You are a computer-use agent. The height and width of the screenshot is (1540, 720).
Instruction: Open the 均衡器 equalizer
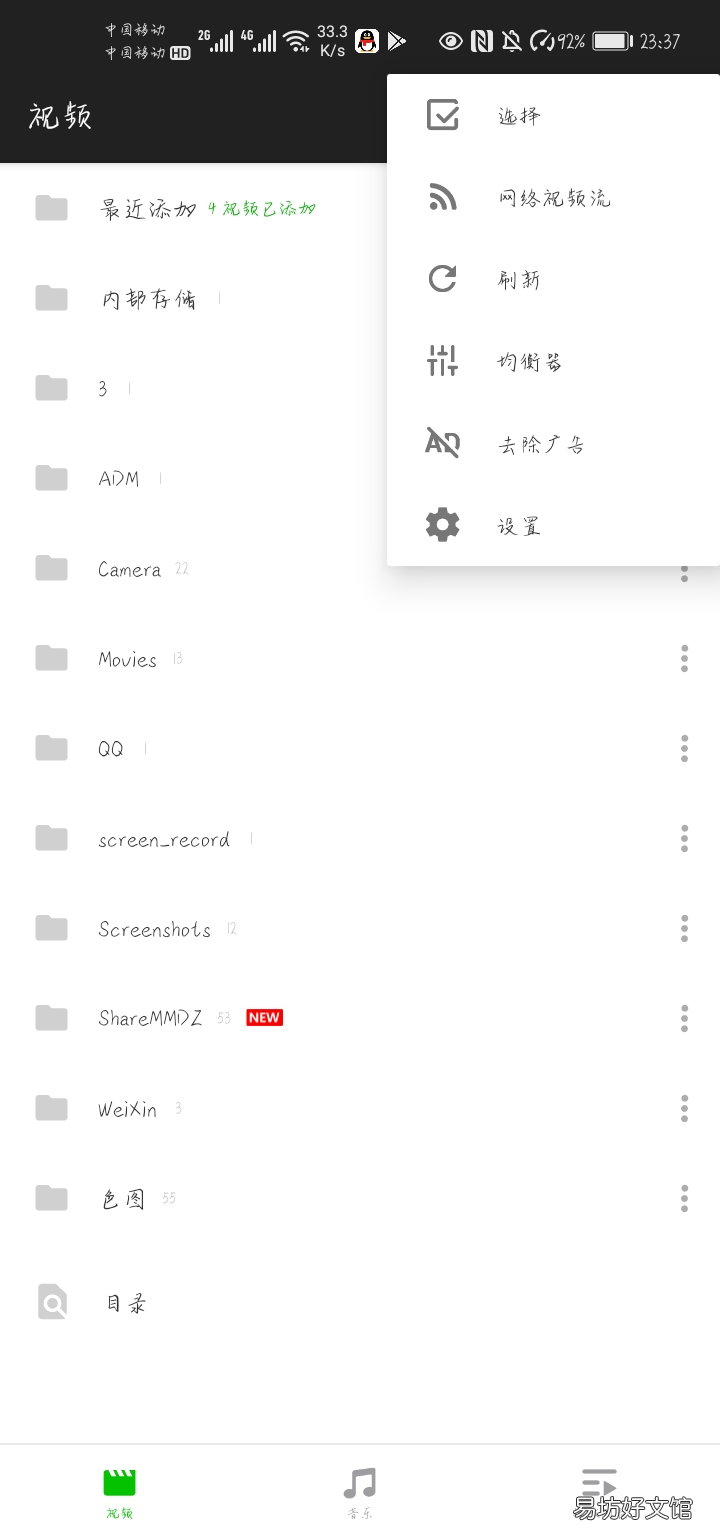tap(529, 361)
